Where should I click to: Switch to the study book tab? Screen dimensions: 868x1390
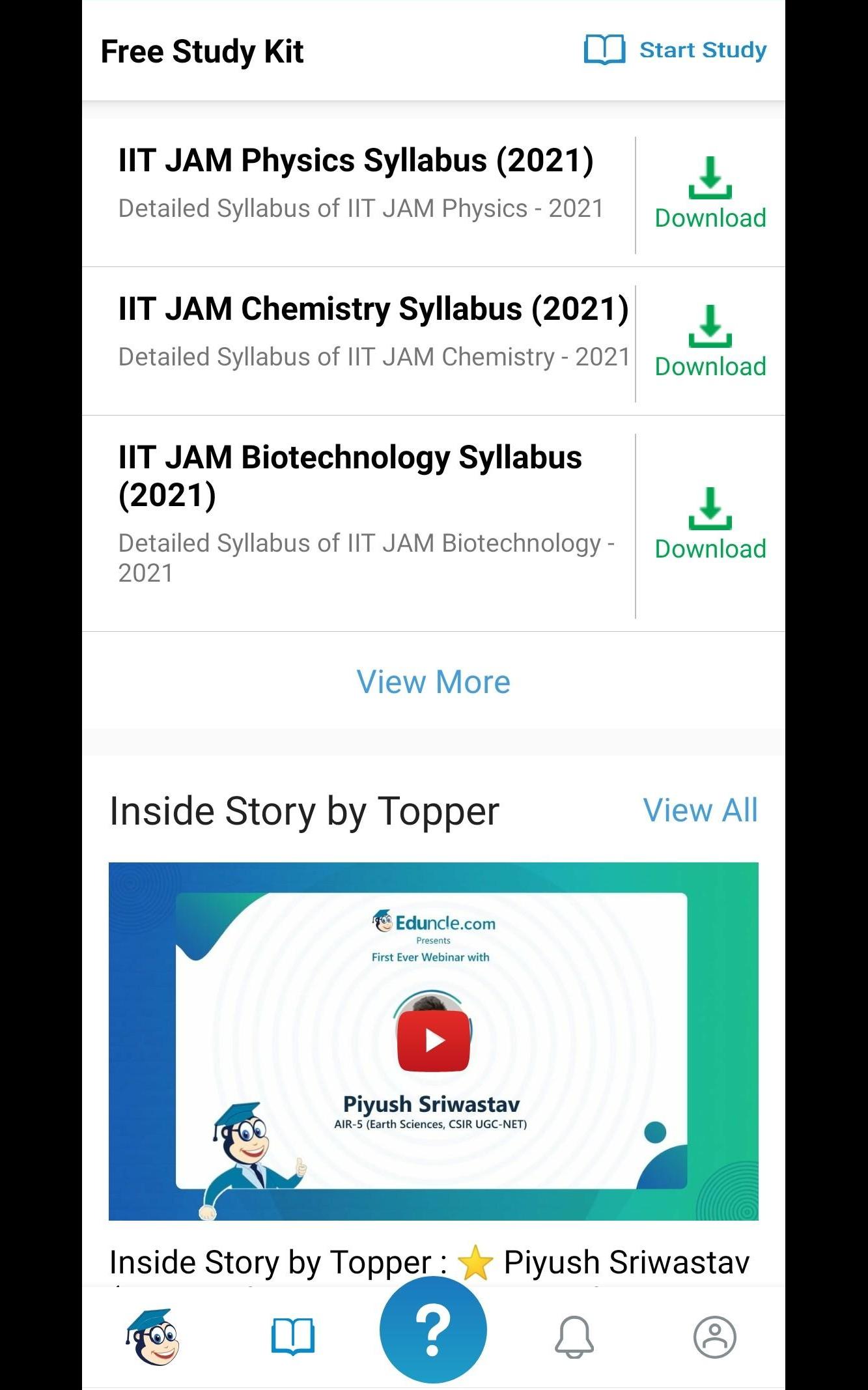pos(292,1337)
